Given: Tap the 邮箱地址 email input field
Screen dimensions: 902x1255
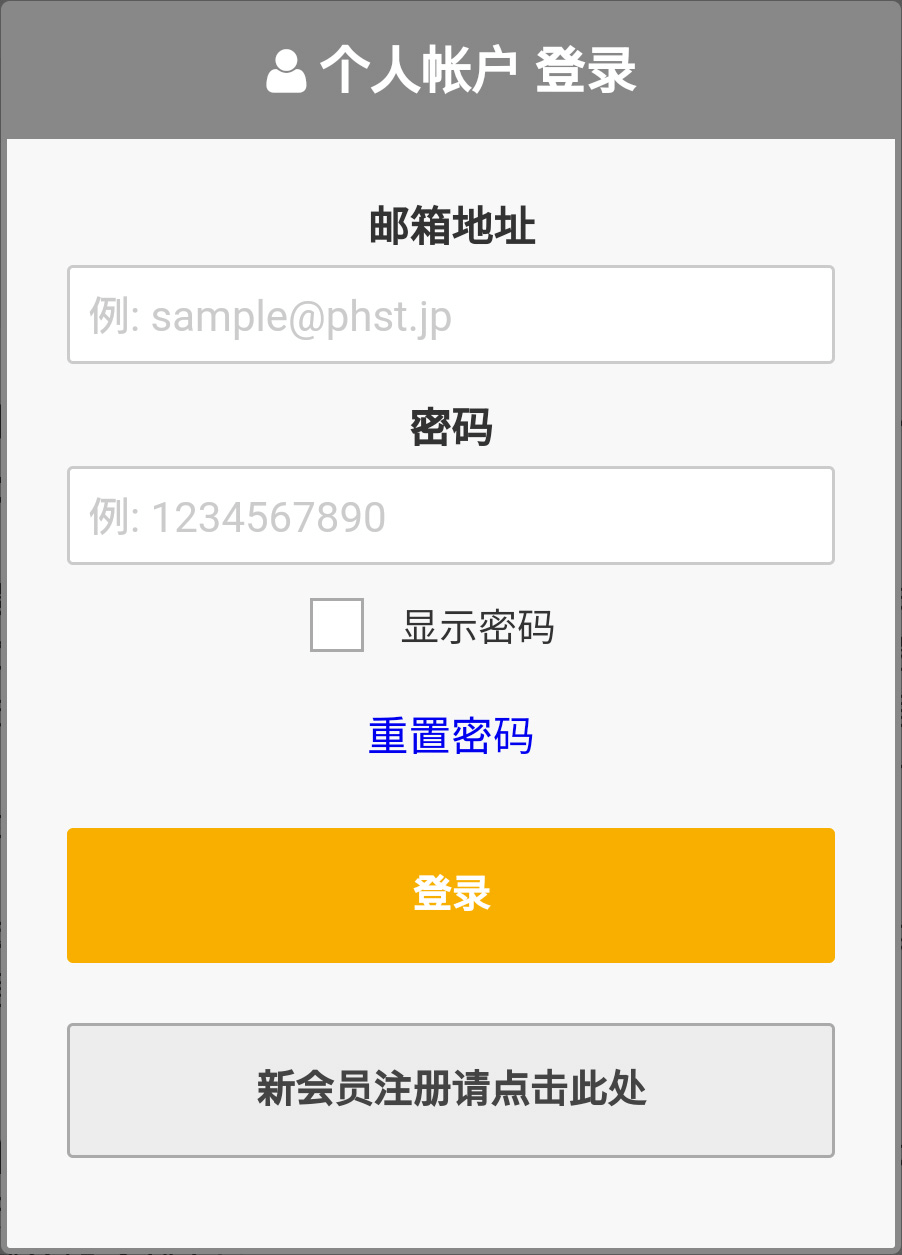Looking at the screenshot, I should click(450, 315).
